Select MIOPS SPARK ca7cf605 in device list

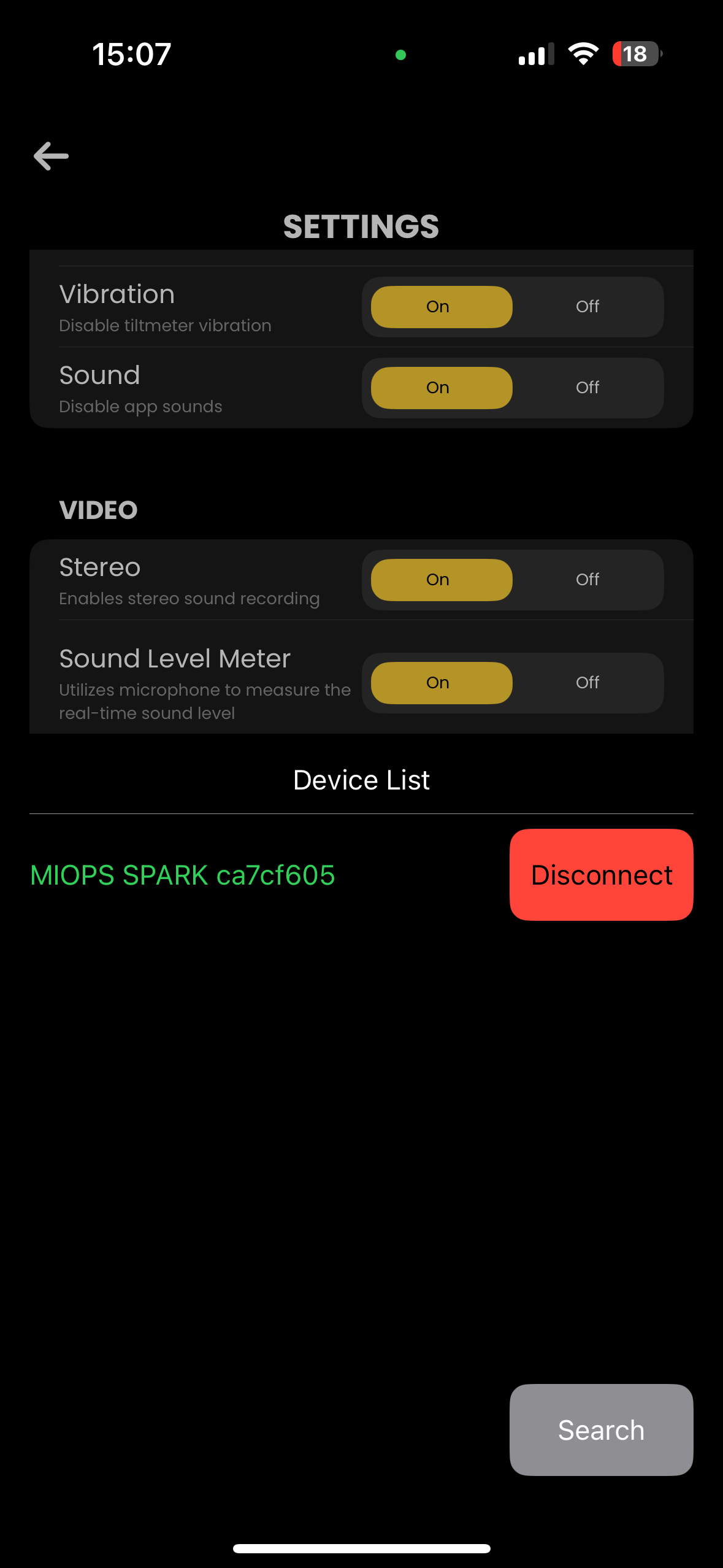tap(183, 875)
